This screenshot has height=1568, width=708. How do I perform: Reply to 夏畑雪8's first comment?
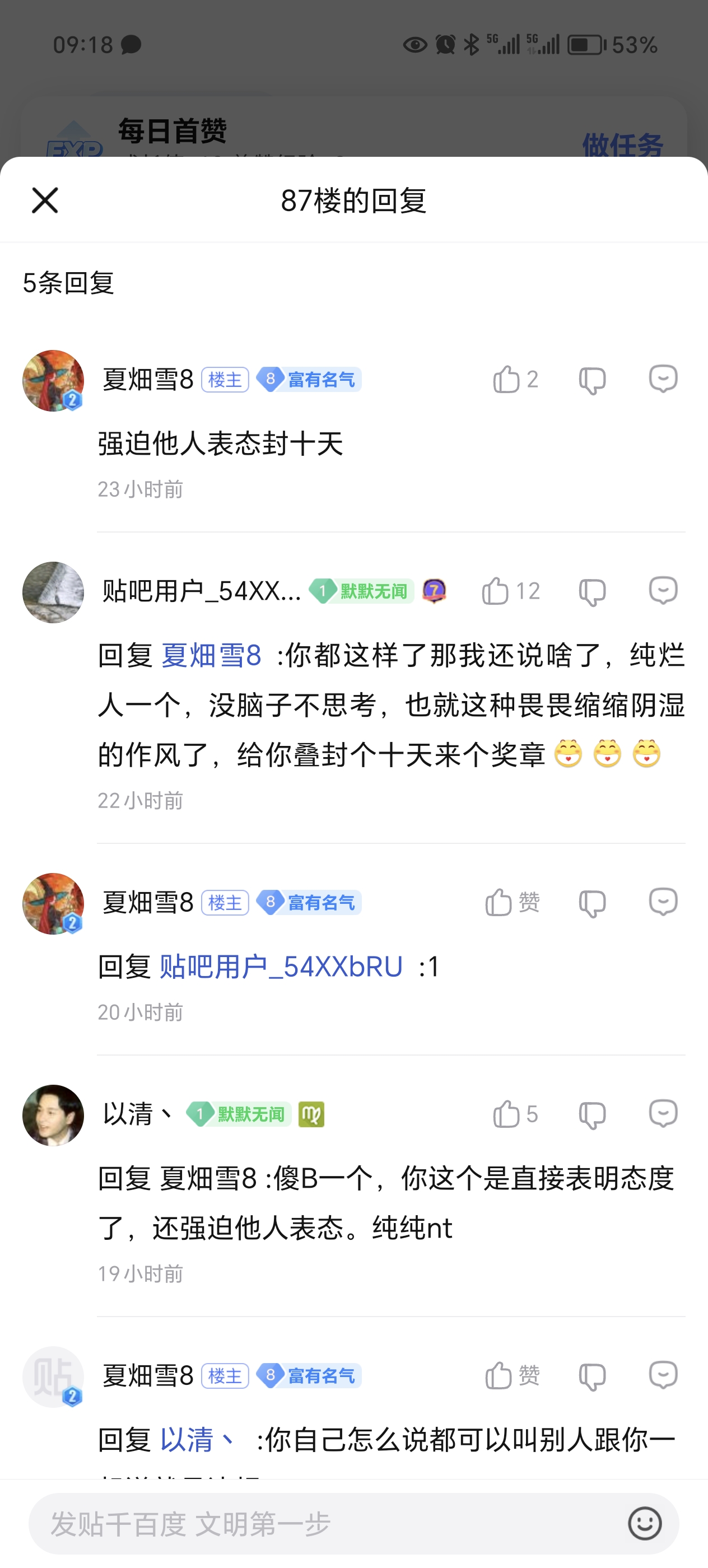(x=663, y=379)
